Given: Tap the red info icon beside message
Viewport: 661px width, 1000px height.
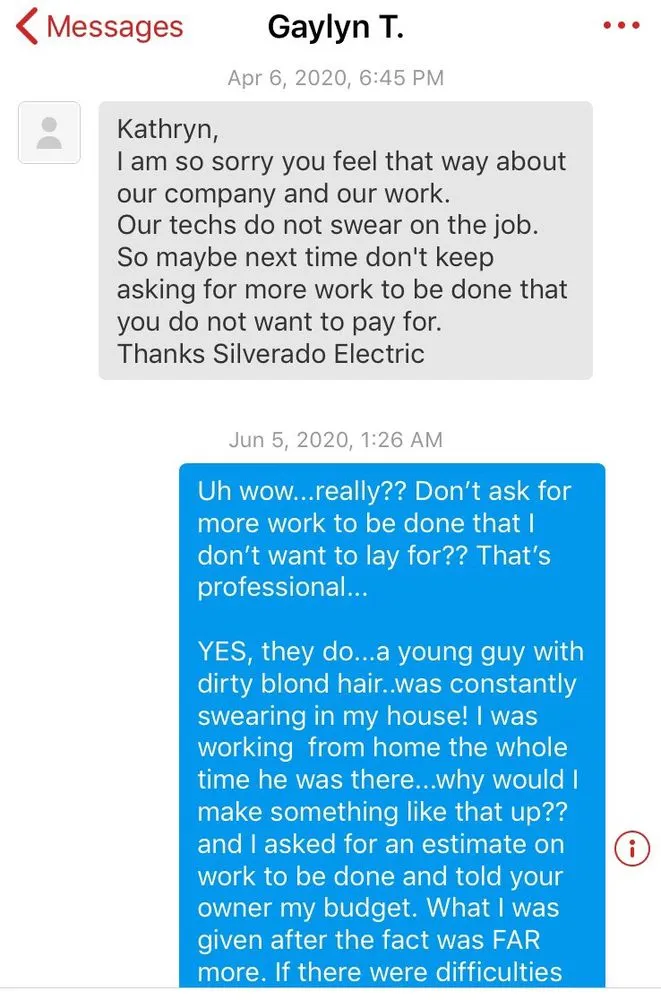Looking at the screenshot, I should pos(632,849).
